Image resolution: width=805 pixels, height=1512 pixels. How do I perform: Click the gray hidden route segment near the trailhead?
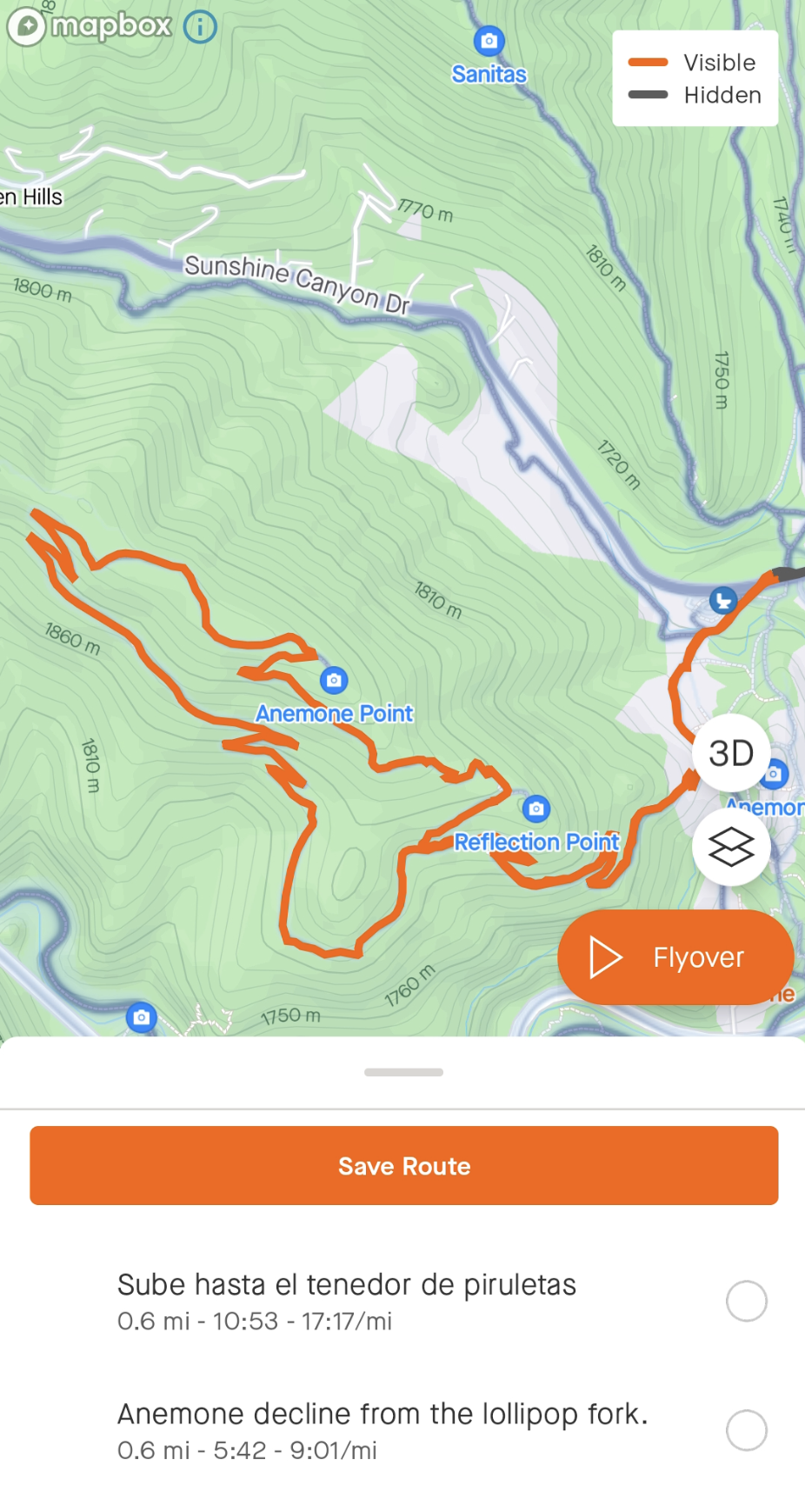pos(787,574)
